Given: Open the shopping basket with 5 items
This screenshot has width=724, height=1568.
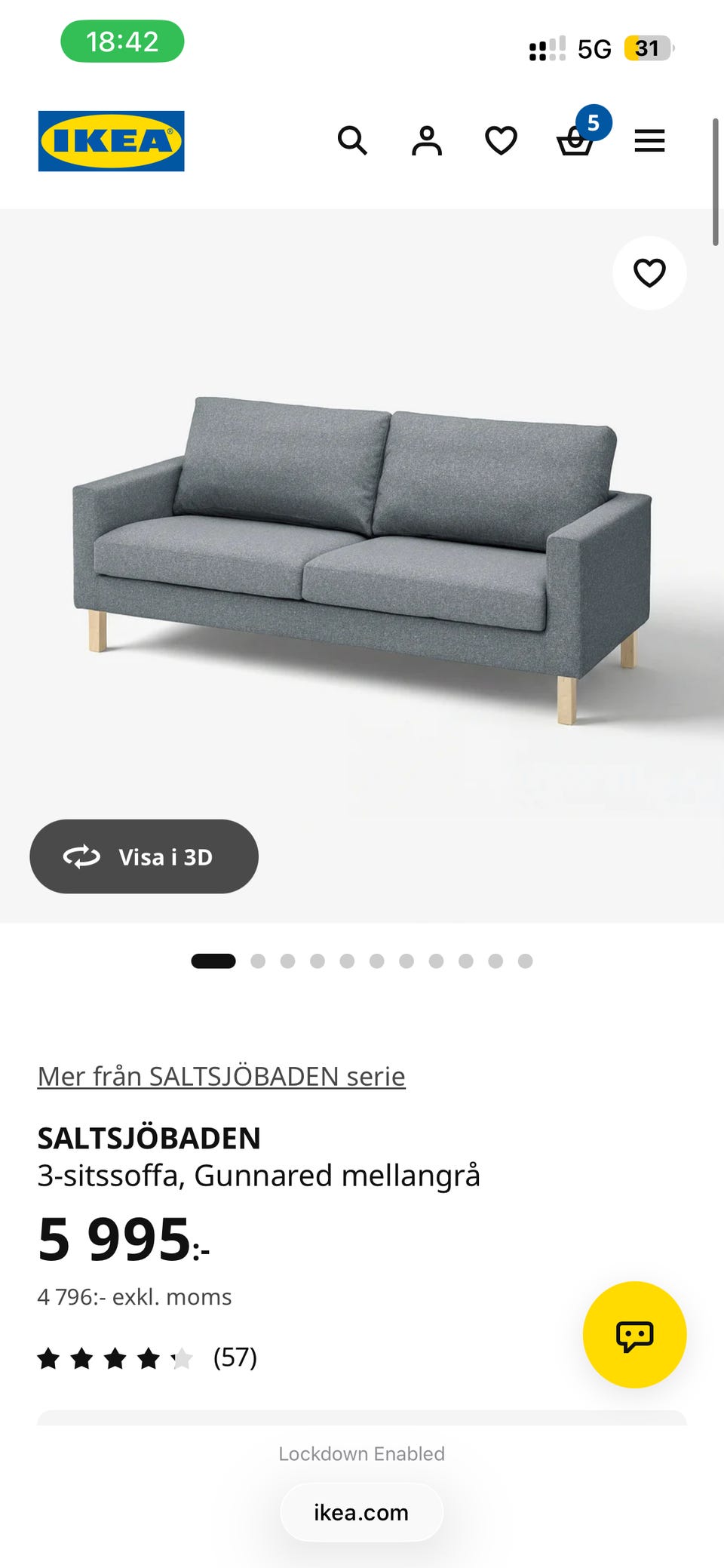Looking at the screenshot, I should pyautogui.click(x=580, y=134).
